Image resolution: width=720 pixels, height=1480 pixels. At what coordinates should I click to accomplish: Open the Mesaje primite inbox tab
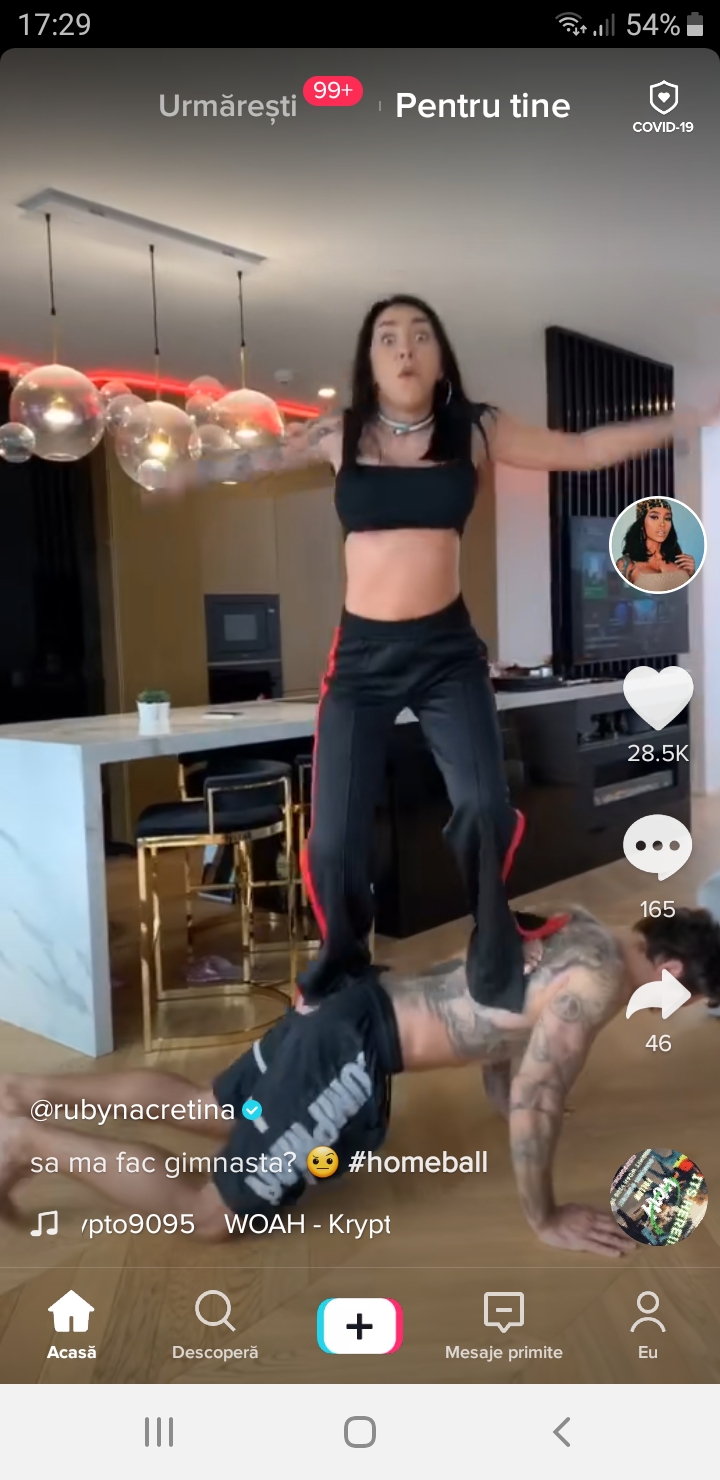(503, 1324)
